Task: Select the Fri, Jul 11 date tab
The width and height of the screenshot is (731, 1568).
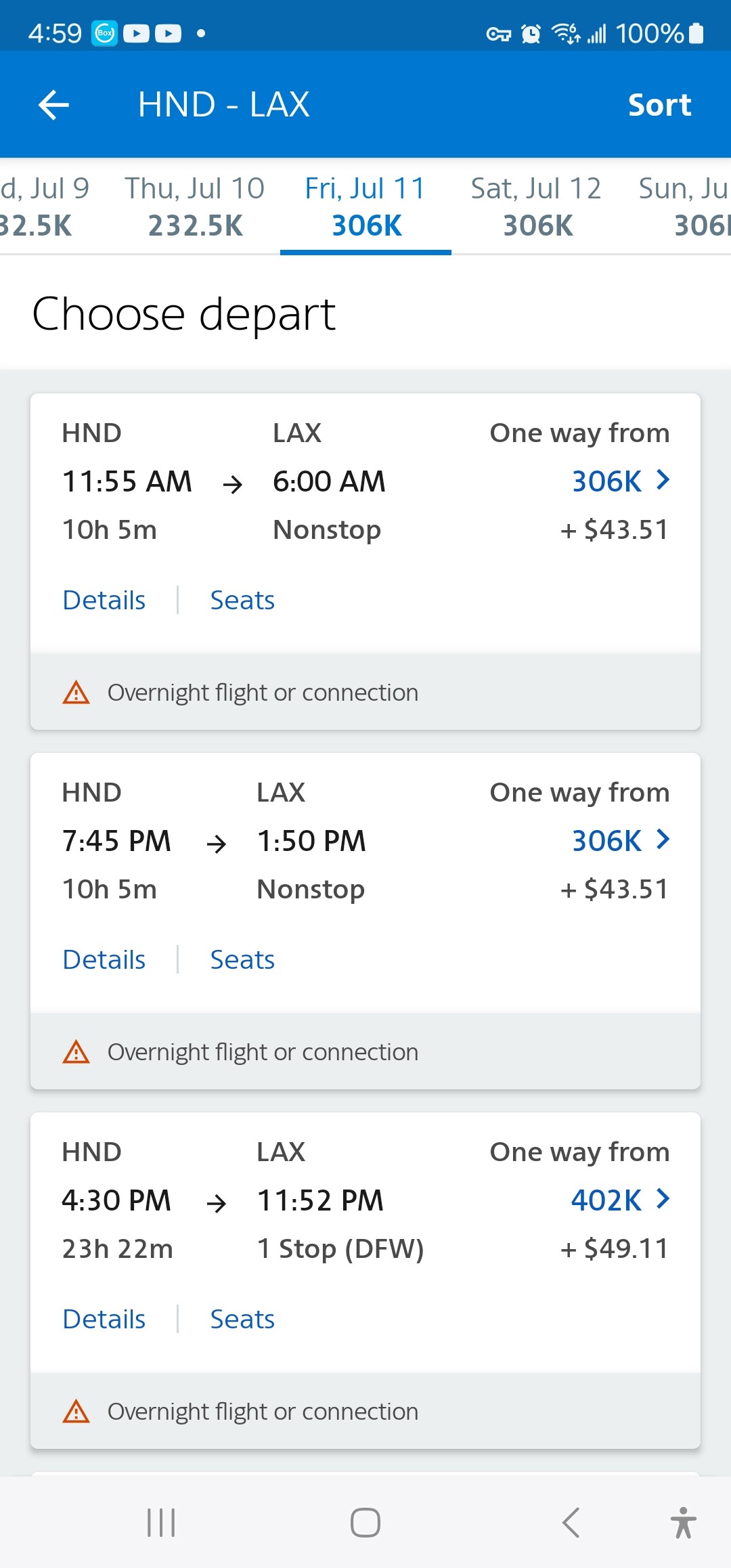Action: click(x=365, y=206)
